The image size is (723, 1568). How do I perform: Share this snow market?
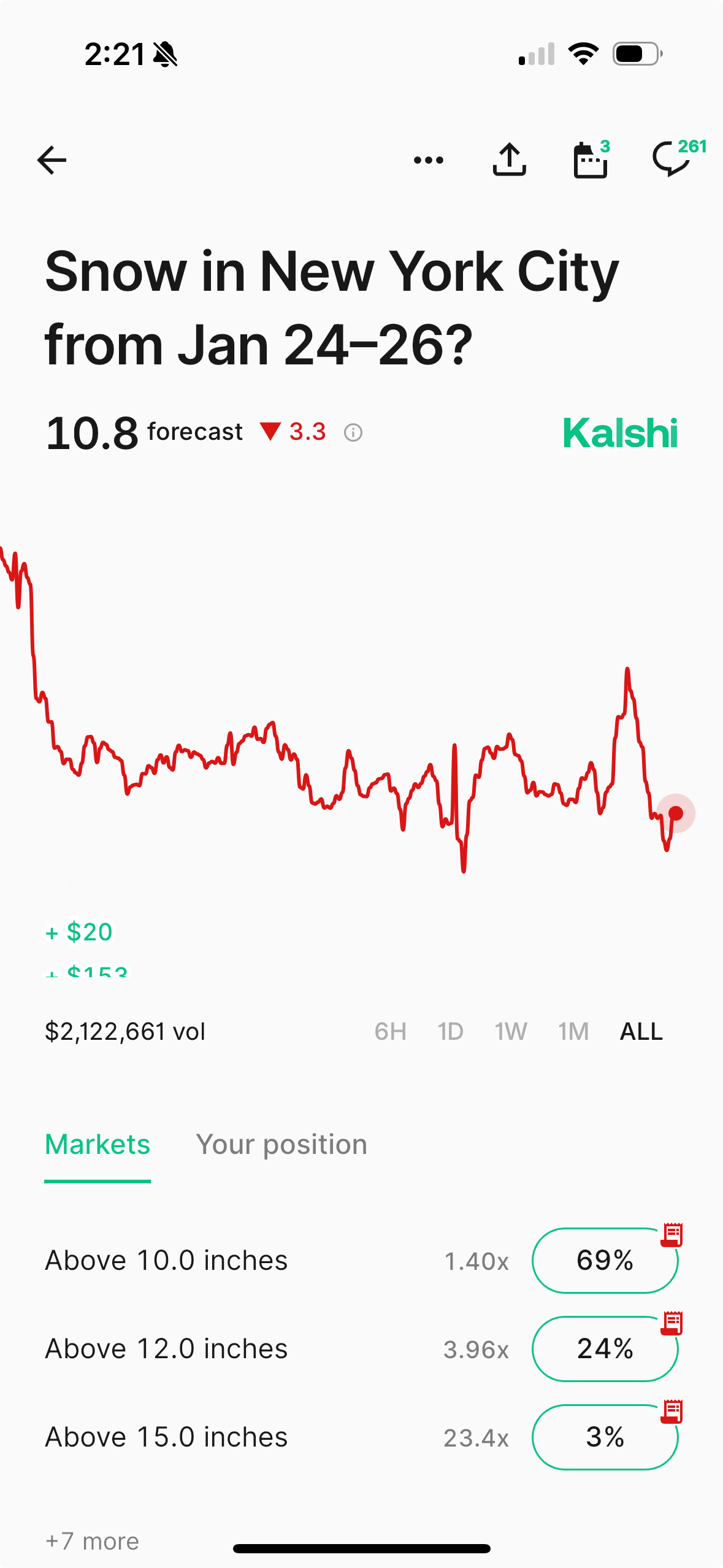click(x=509, y=161)
